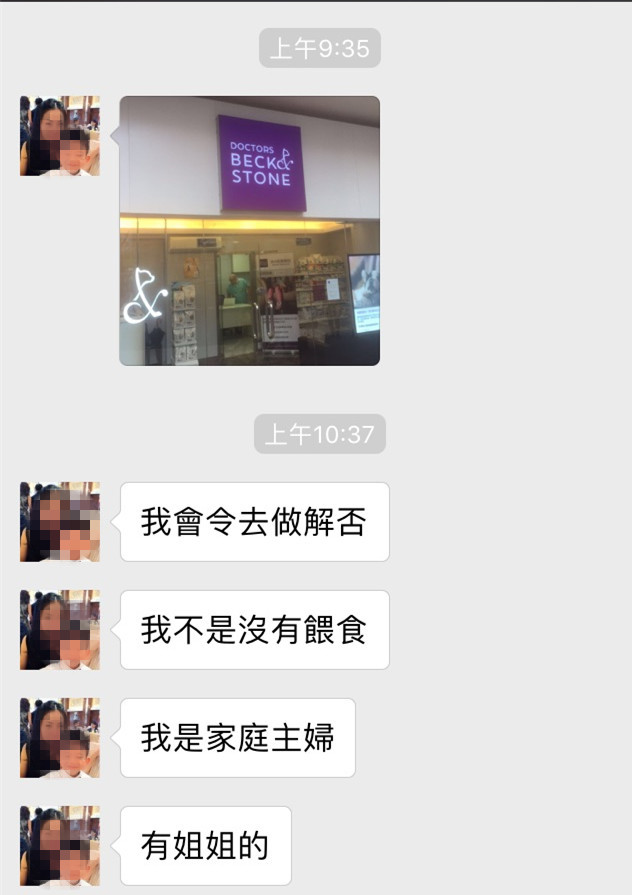Select the avatar next to 有姐姐的

tap(60, 846)
